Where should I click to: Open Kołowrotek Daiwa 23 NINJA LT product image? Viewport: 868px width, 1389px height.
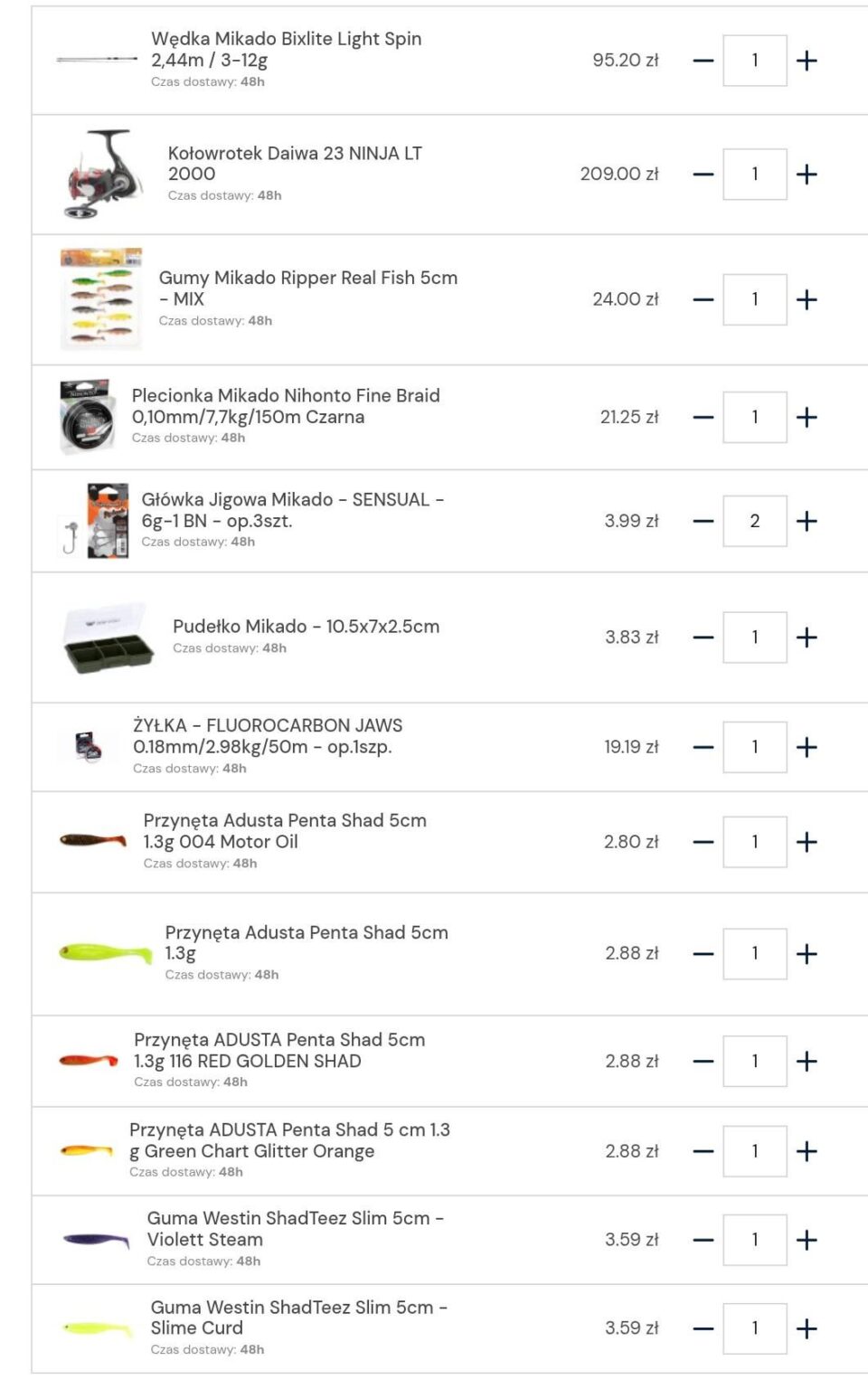pos(102,174)
